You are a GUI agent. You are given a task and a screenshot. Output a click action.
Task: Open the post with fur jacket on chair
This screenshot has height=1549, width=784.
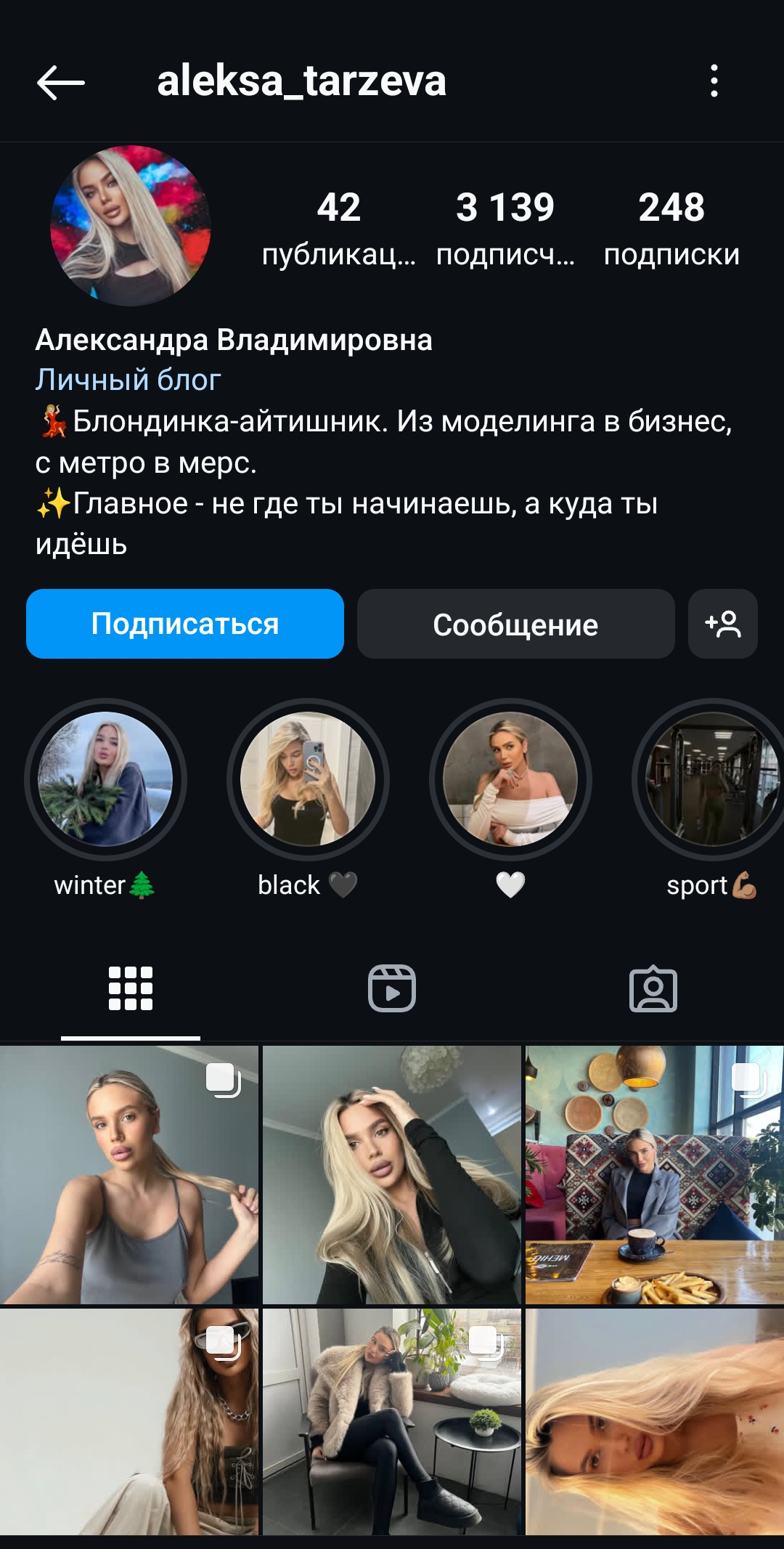pos(392,1422)
